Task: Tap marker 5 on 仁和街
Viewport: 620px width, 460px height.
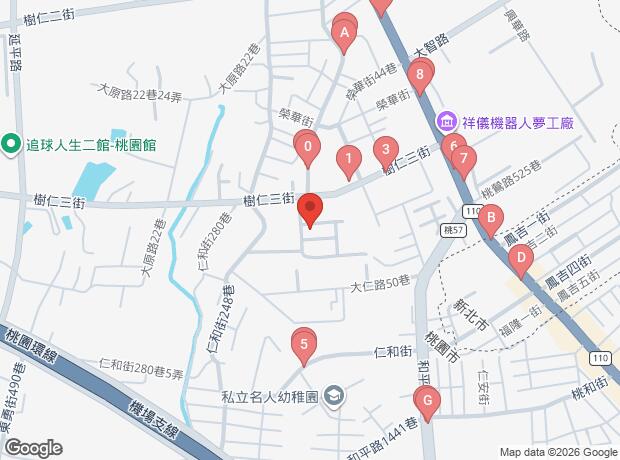Action: click(x=304, y=346)
